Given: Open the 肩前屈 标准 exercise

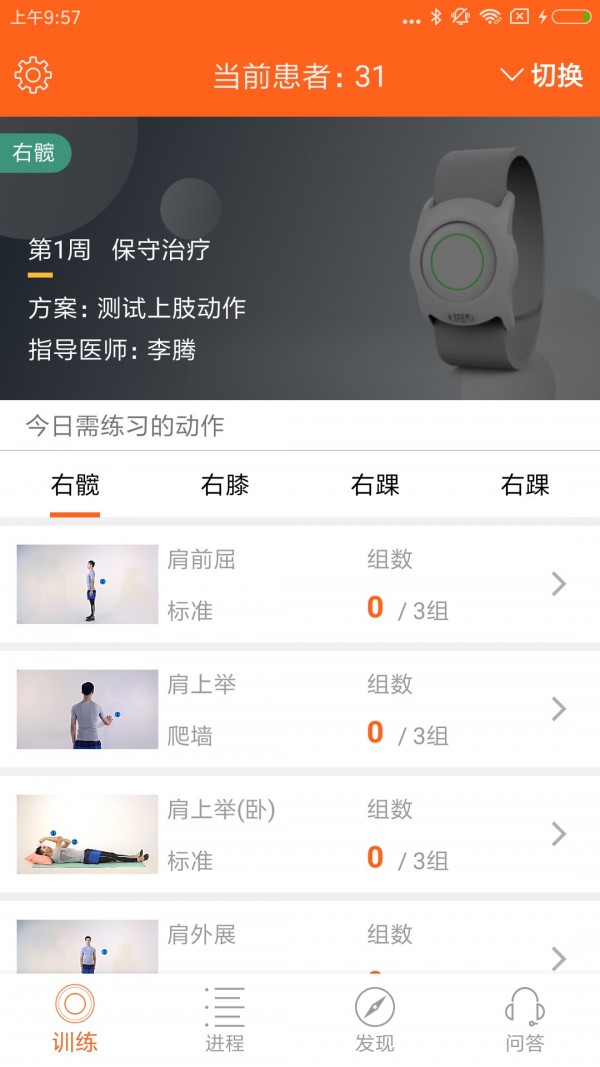Looking at the screenshot, I should click(300, 584).
